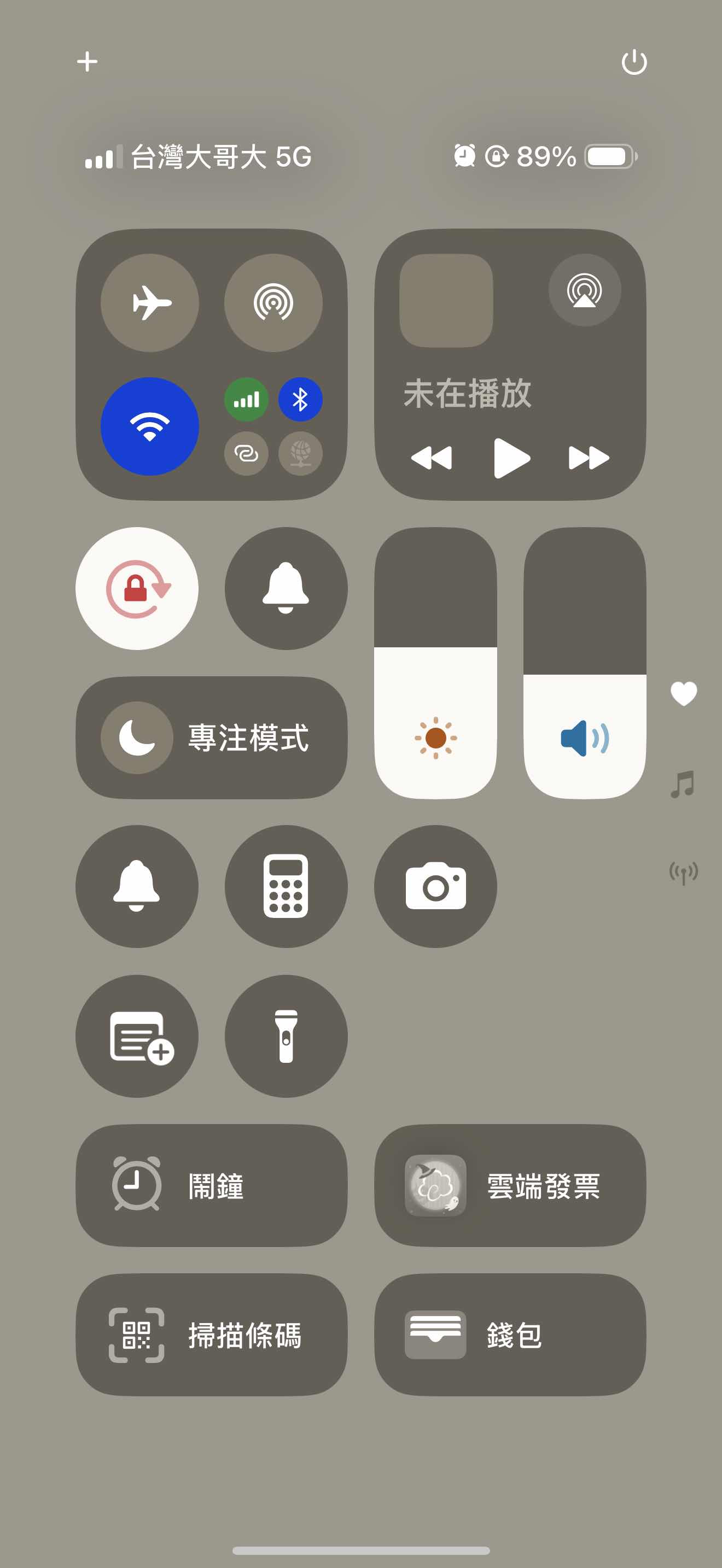Toggle AirDrop
722x1568 pixels.
(273, 302)
